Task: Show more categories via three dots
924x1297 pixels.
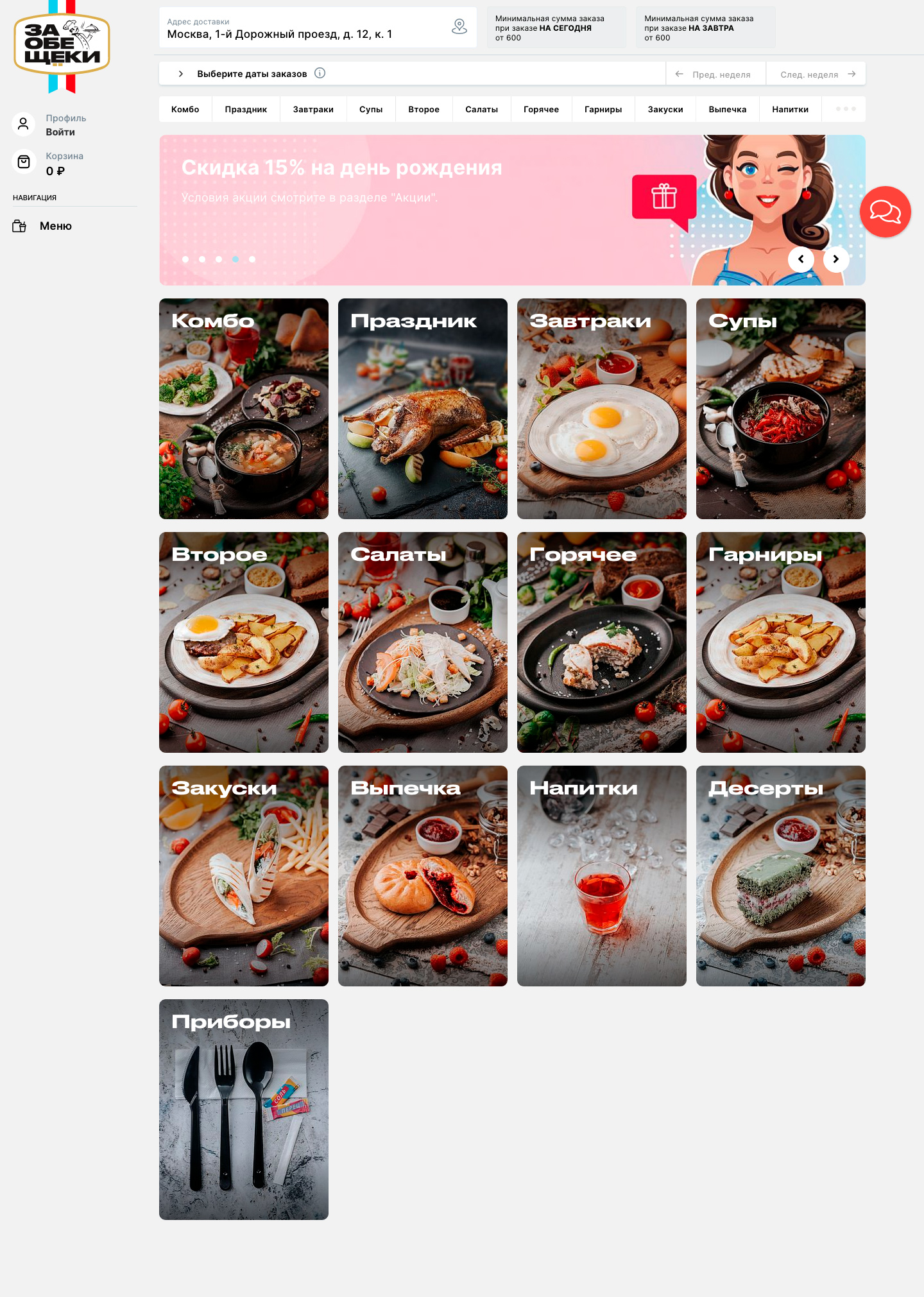Action: (845, 109)
